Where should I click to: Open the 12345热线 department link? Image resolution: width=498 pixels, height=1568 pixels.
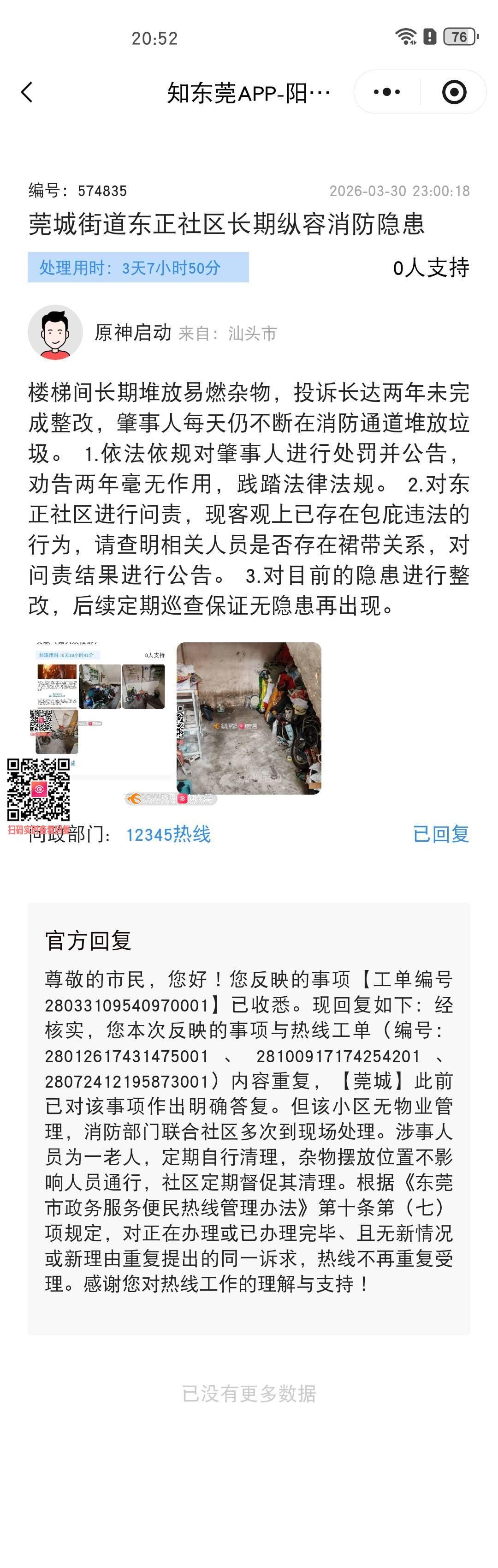tap(168, 834)
